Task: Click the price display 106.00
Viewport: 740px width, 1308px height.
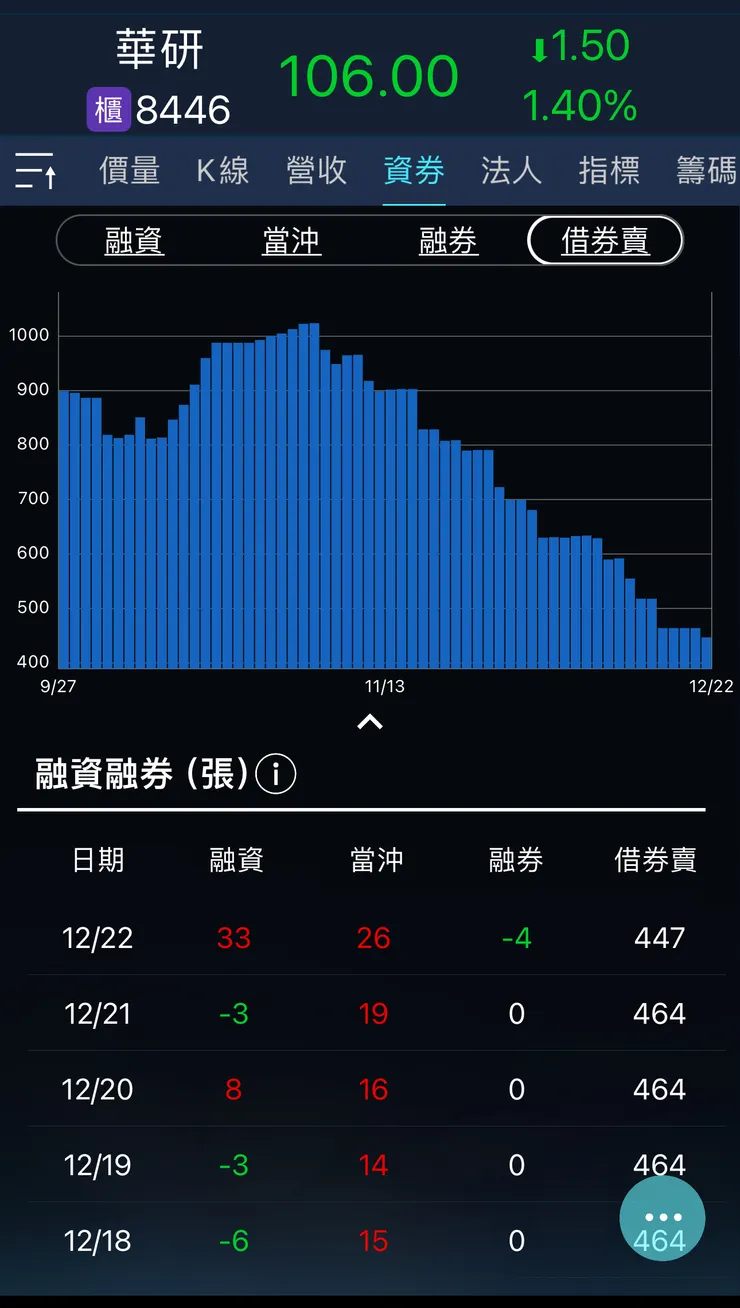Action: [370, 74]
